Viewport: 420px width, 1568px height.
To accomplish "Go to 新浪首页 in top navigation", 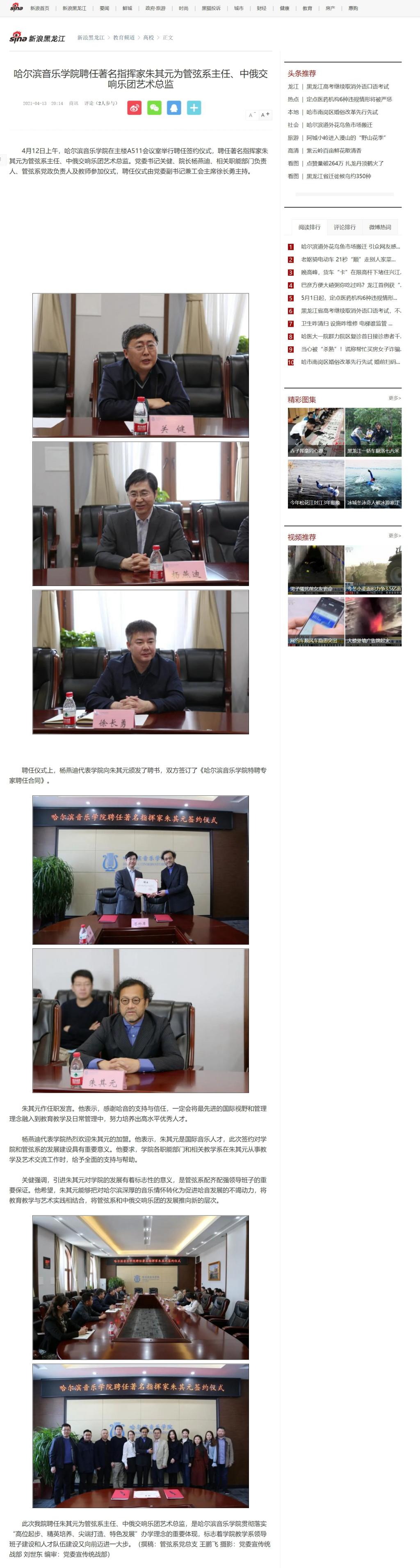I will 39,9.
